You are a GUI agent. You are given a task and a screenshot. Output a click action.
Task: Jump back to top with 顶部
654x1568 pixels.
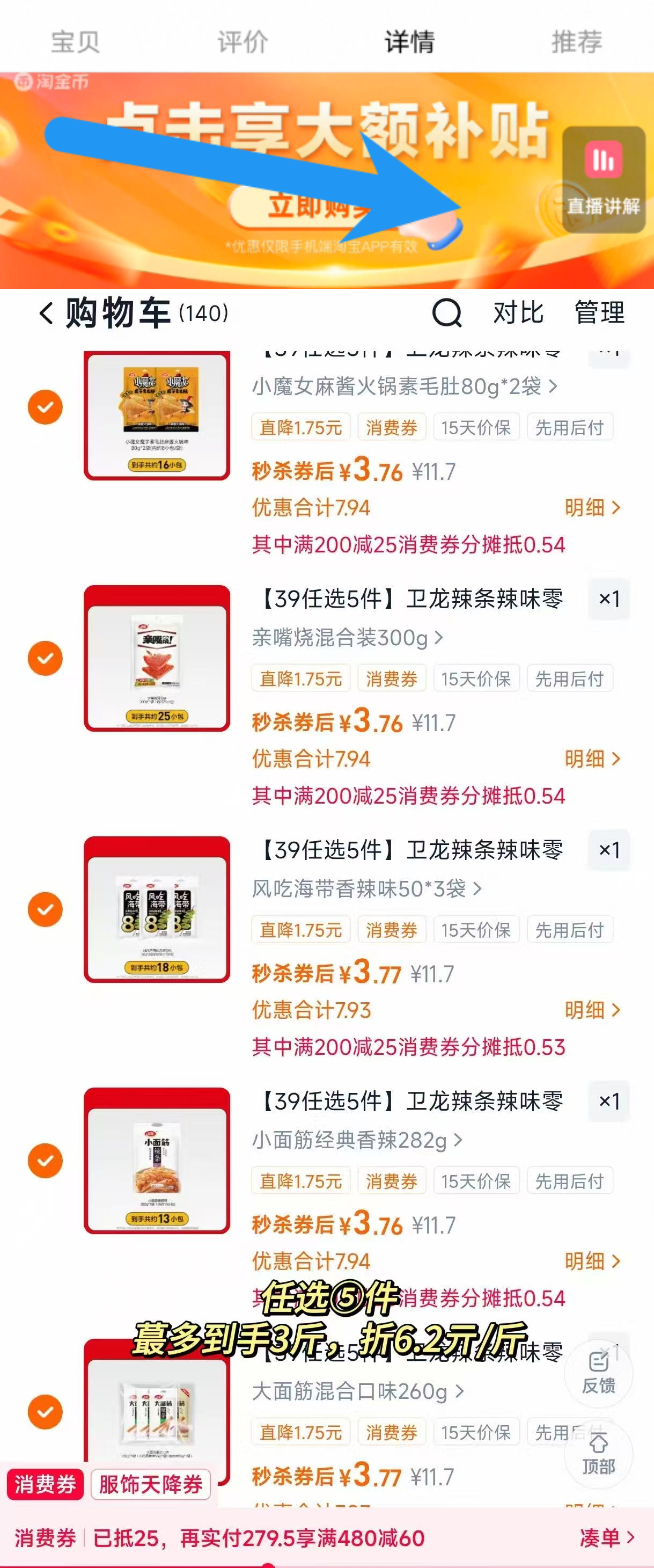point(599,1455)
